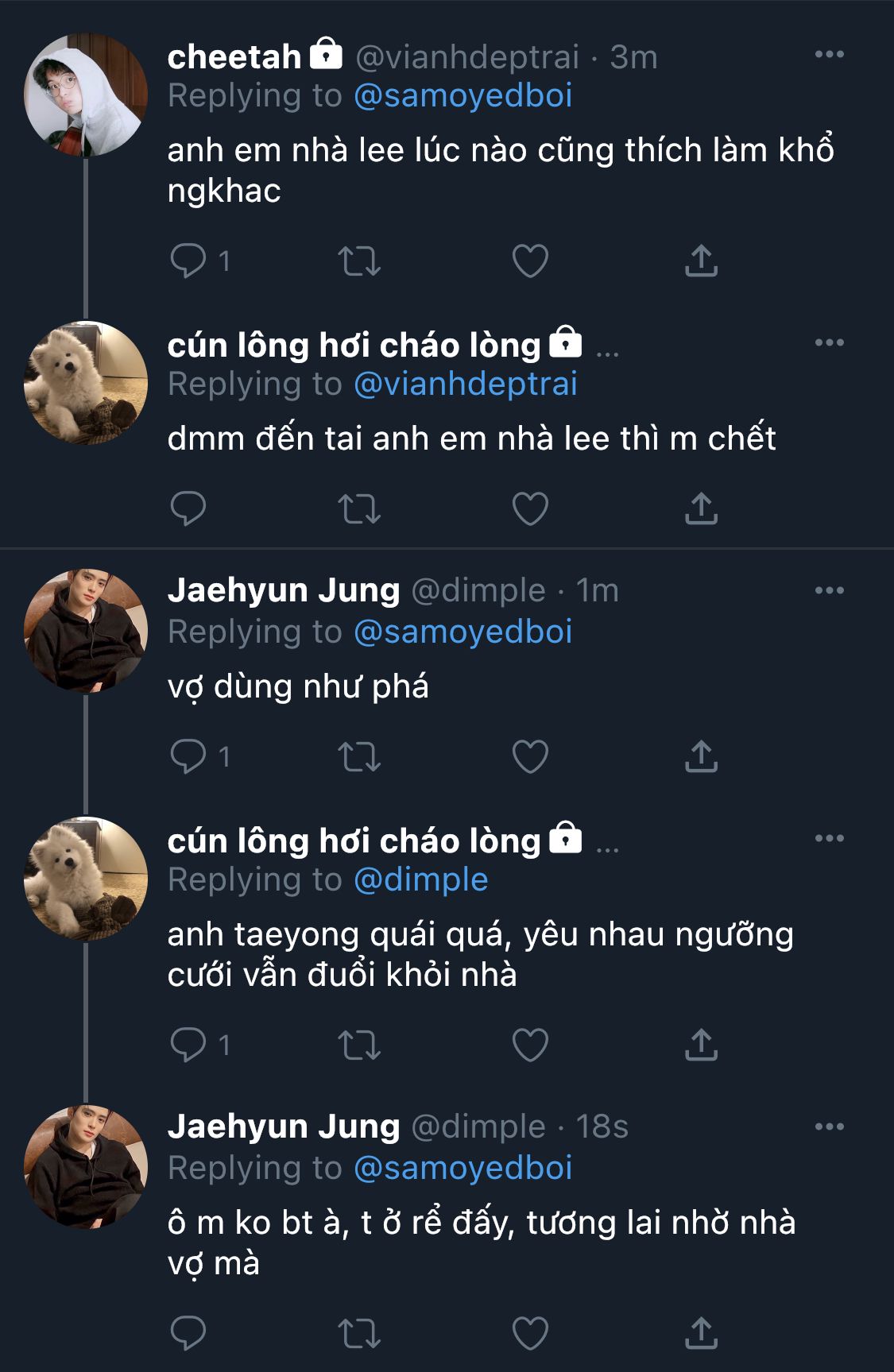The height and width of the screenshot is (1372, 894).
Task: Open overflow menu on "ô m ko bt à" tweet
Action: (829, 1127)
